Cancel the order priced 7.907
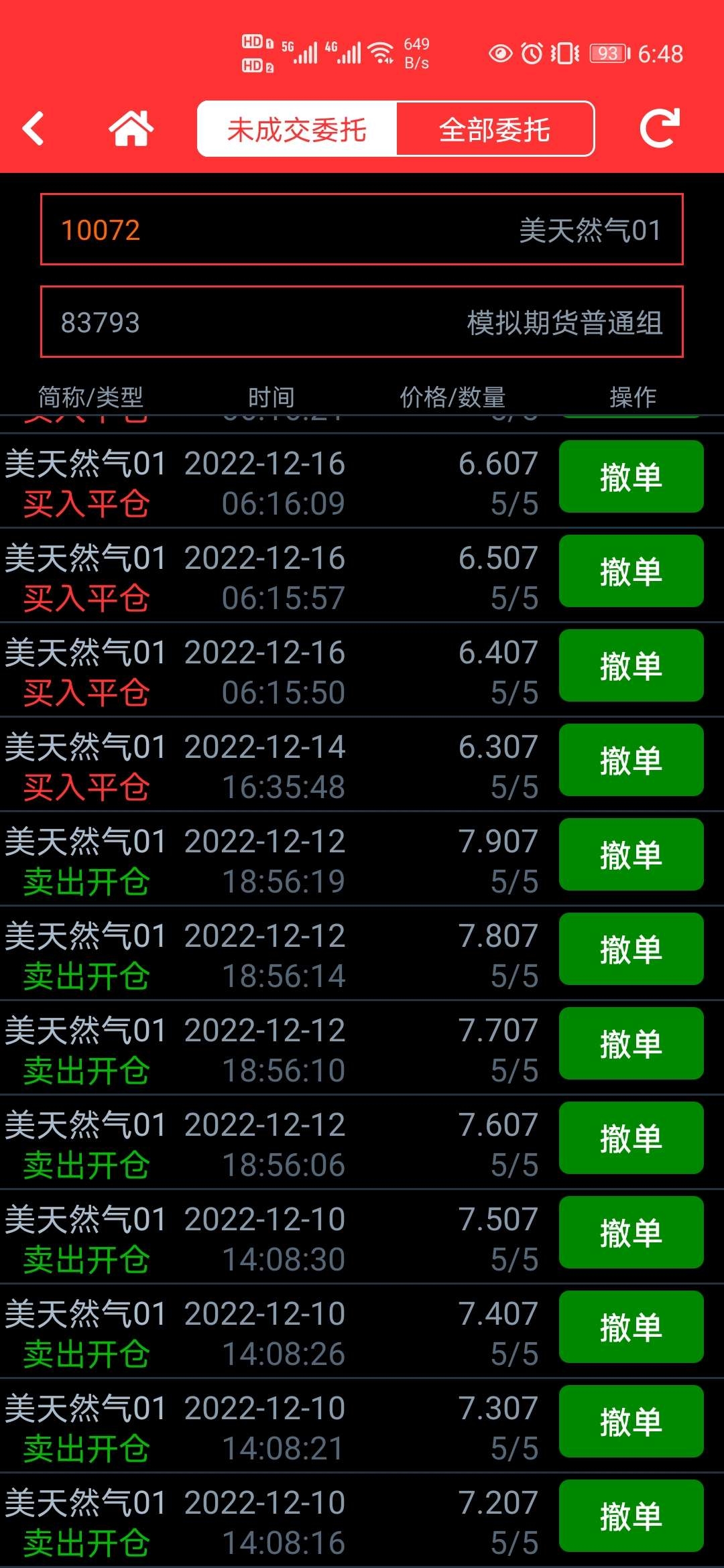 click(631, 854)
